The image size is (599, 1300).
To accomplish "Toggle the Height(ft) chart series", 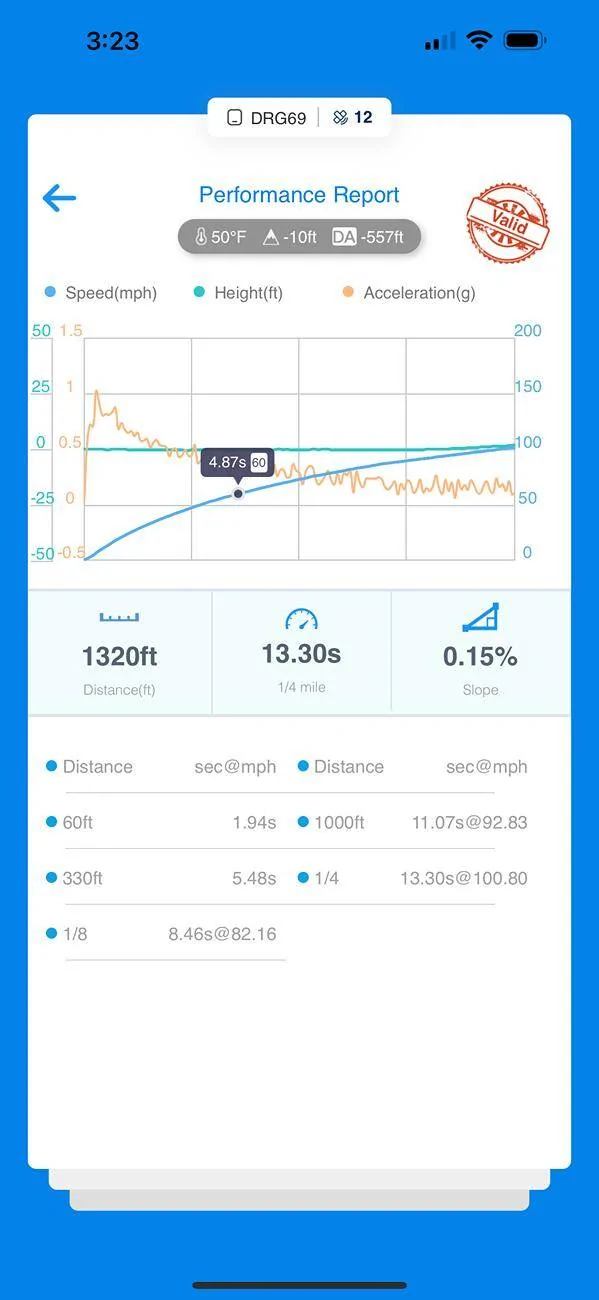I will coord(239,293).
